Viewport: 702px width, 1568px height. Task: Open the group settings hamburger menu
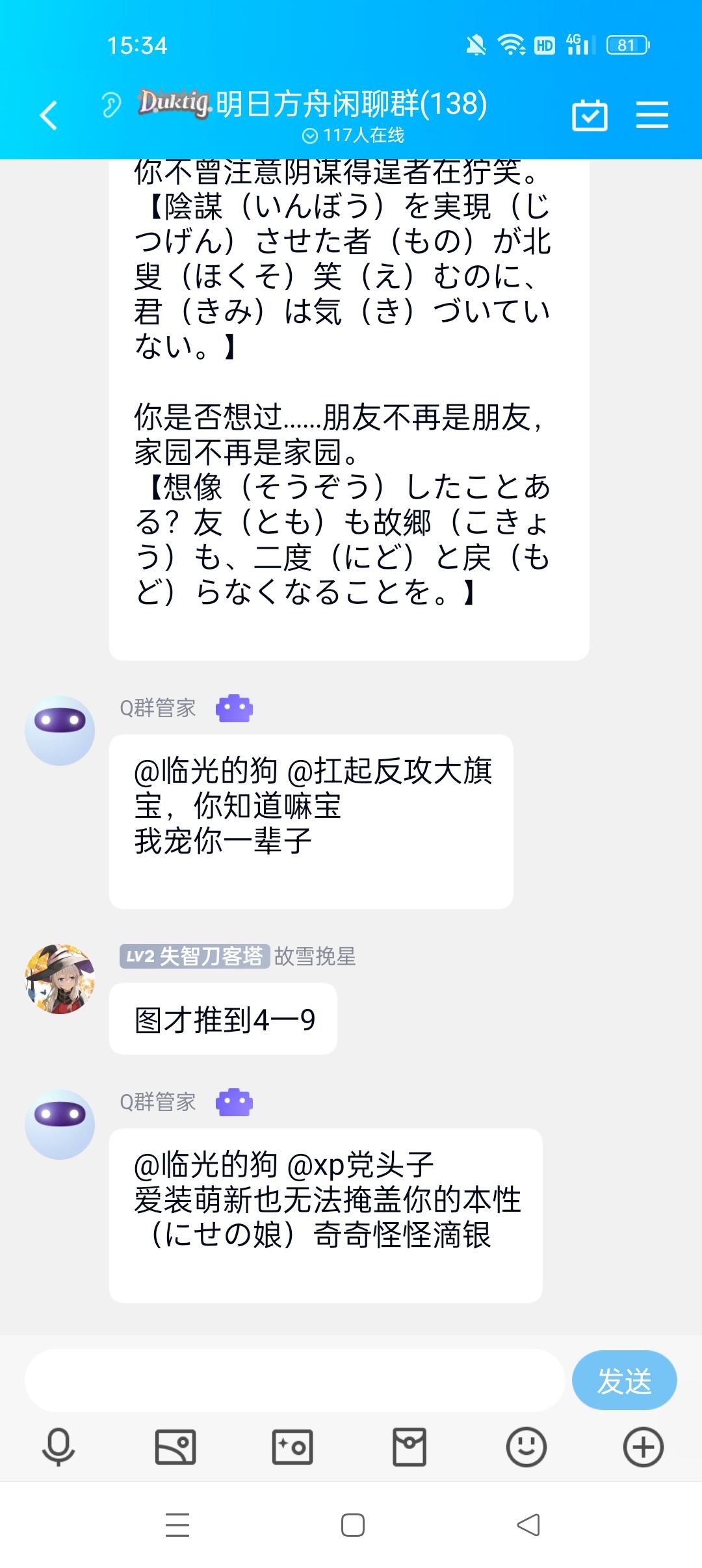click(653, 114)
